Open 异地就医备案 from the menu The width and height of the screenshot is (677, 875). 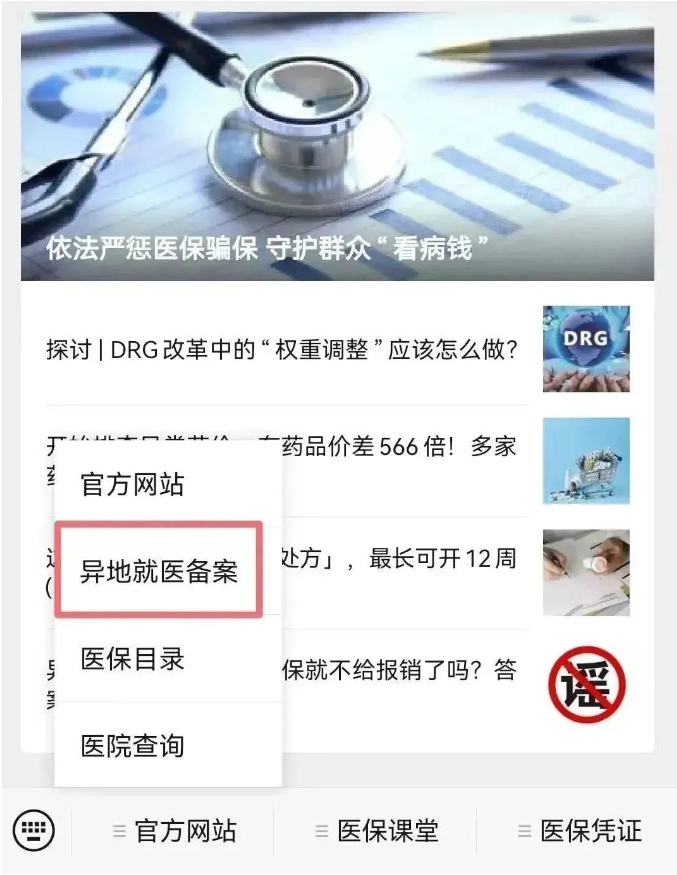click(159, 571)
